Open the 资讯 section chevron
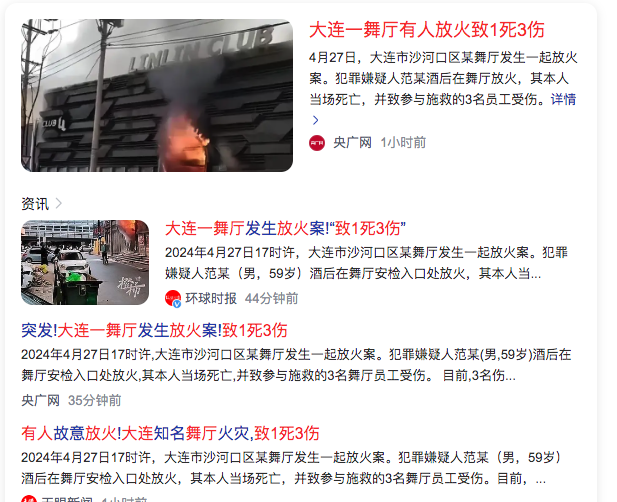Screen dimensions: 617x502 pos(58,204)
